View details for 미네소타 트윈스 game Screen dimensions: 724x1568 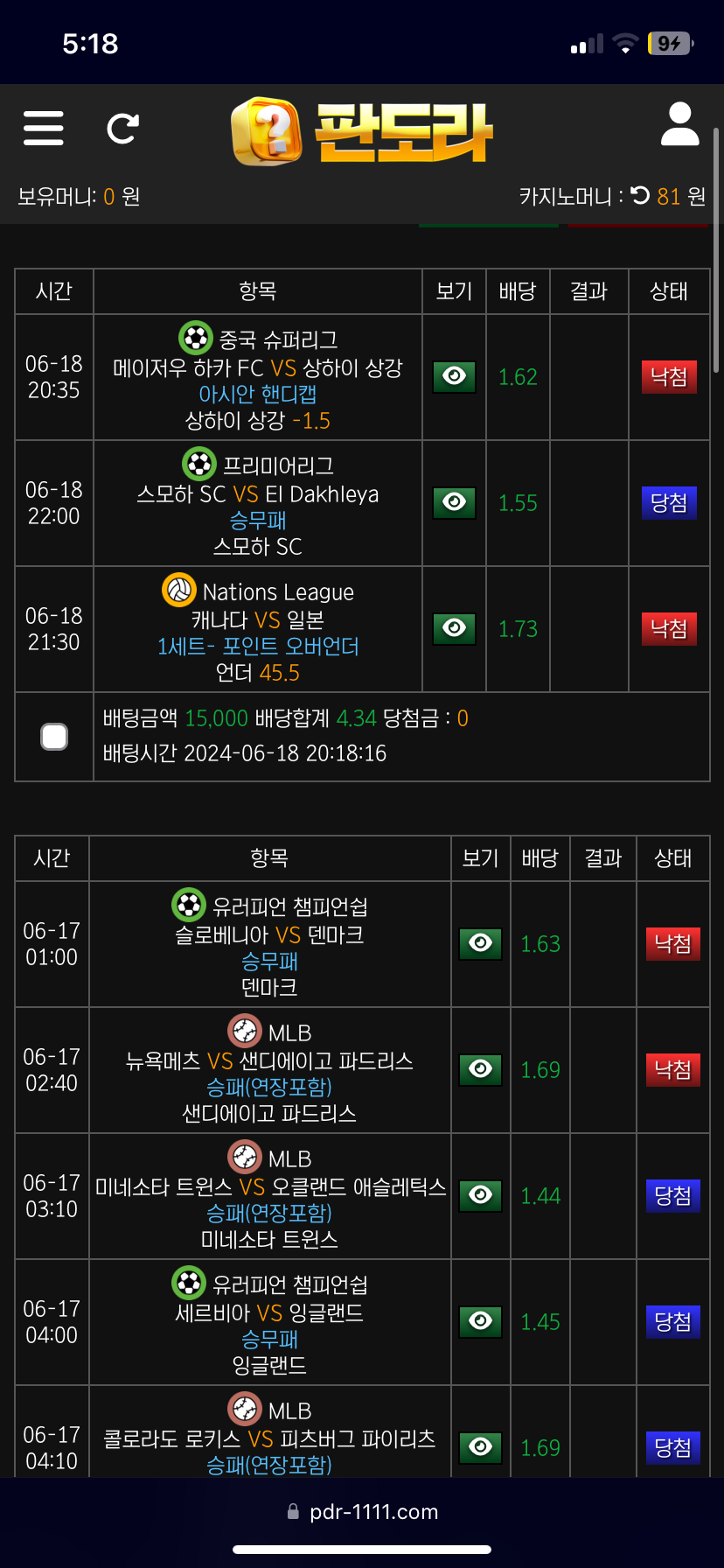coord(480,1196)
